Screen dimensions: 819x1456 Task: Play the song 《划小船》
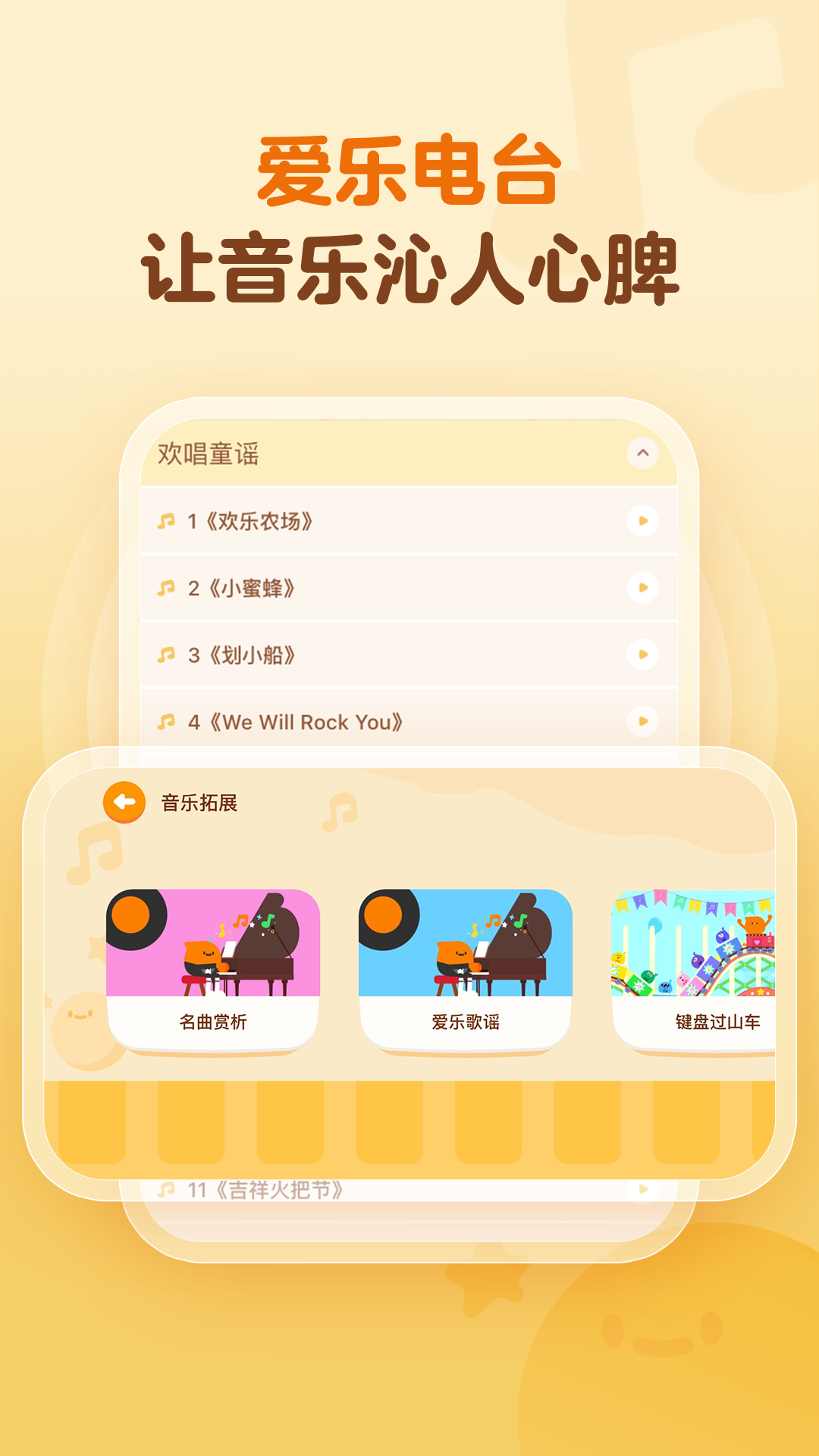coord(643,654)
